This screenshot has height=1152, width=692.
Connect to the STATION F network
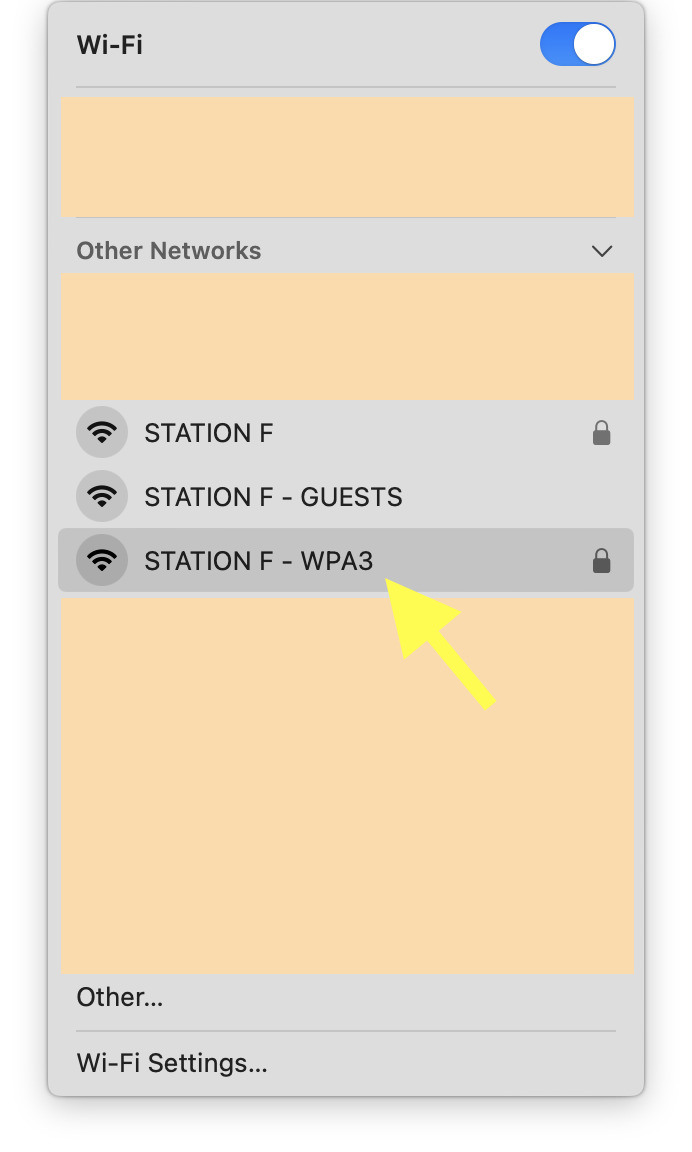346,433
